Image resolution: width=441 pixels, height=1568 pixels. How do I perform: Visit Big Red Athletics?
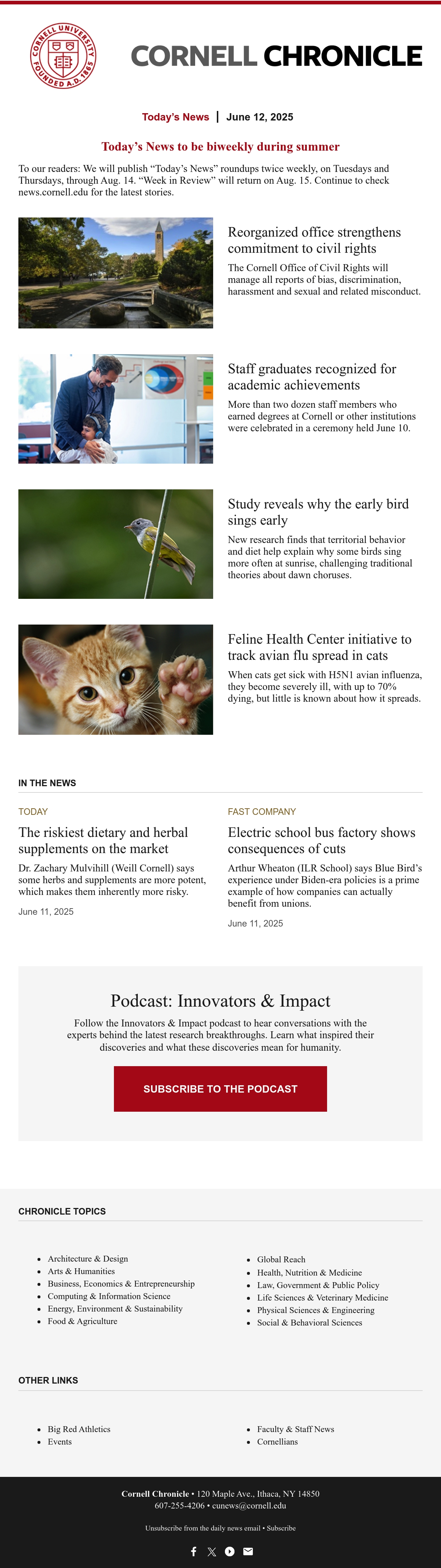[79, 1429]
